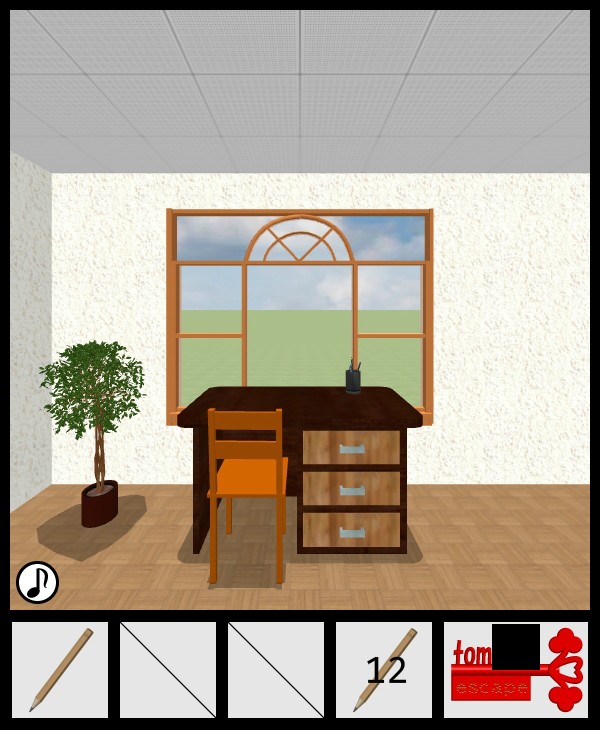
Task: Open the middle desk drawer
Action: (x=352, y=489)
